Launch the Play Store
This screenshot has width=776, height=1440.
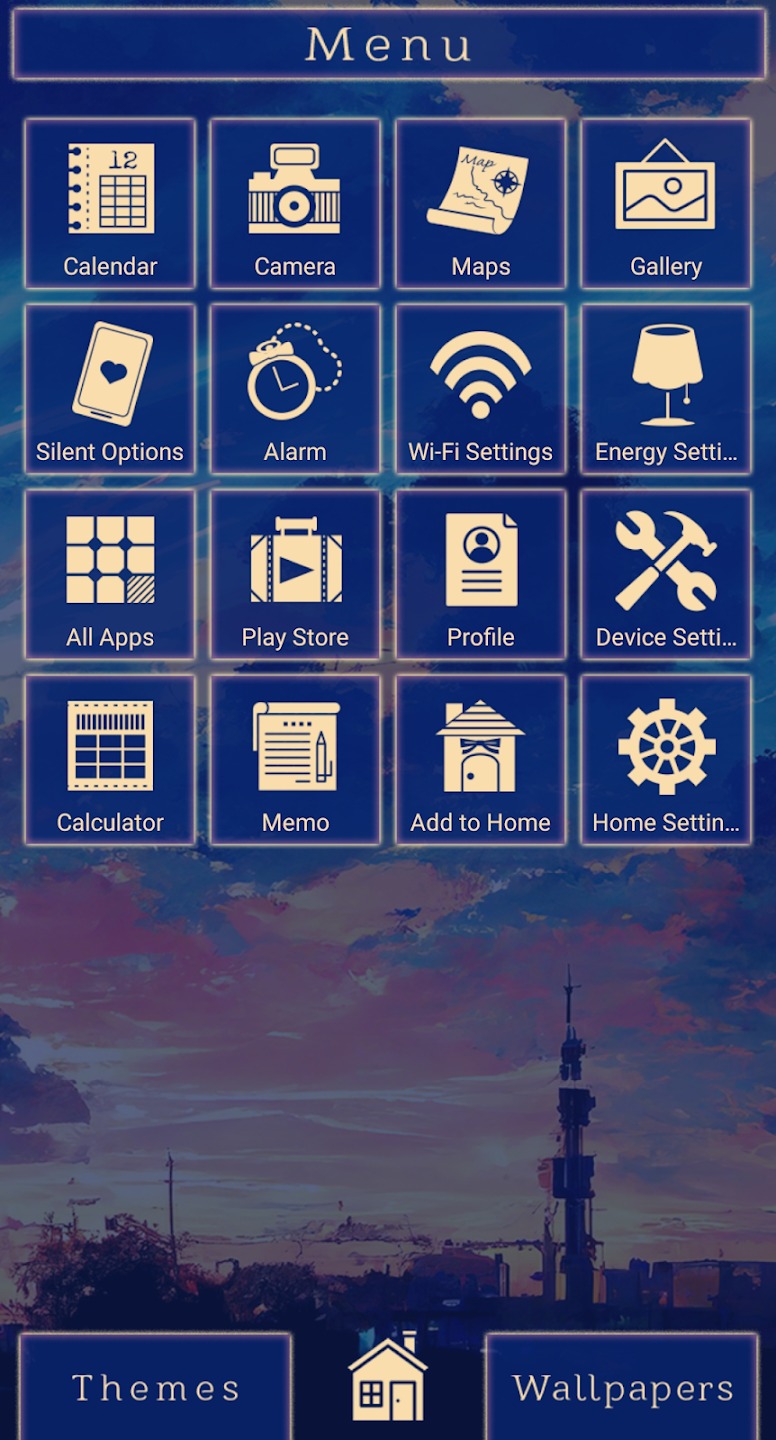click(x=295, y=574)
